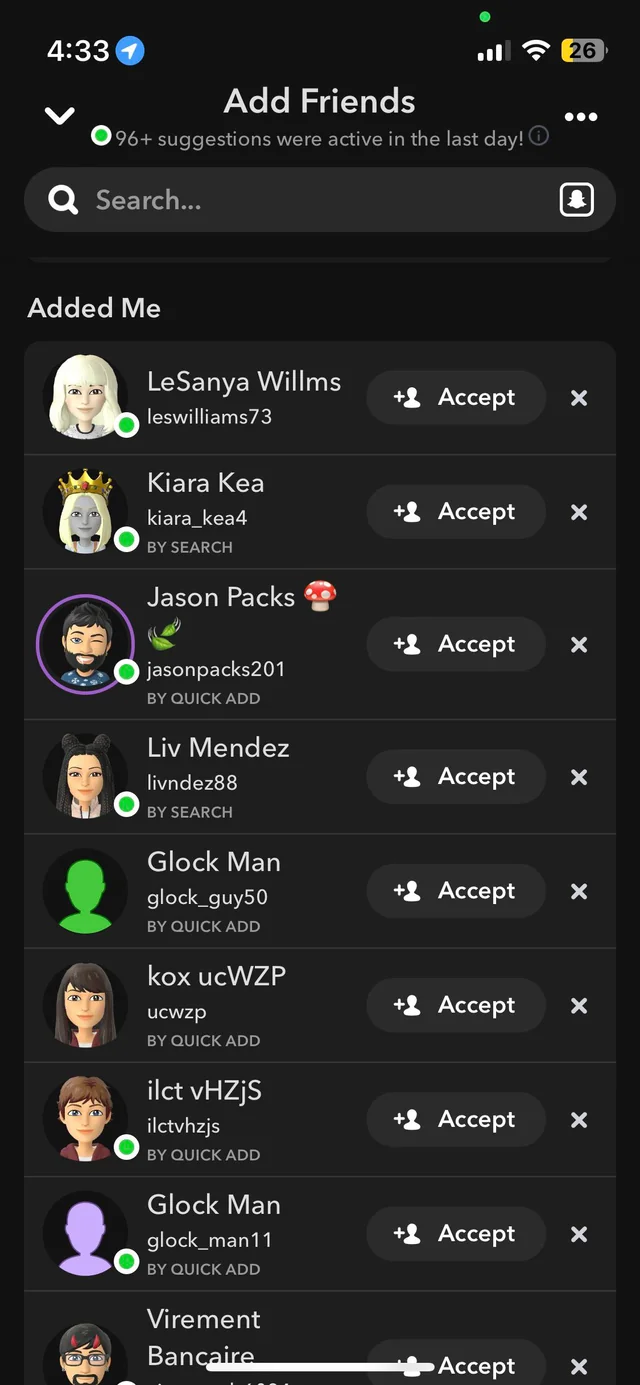Dismiss glock_man11's friend request

coord(579,1234)
